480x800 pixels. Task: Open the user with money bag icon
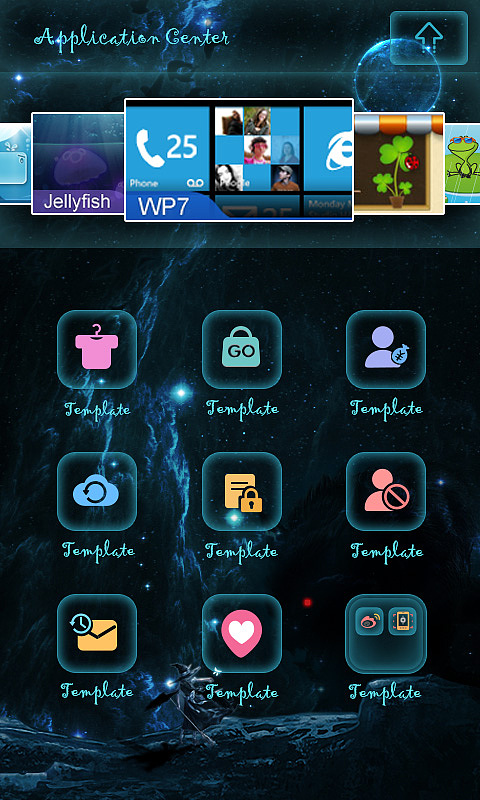click(x=386, y=349)
